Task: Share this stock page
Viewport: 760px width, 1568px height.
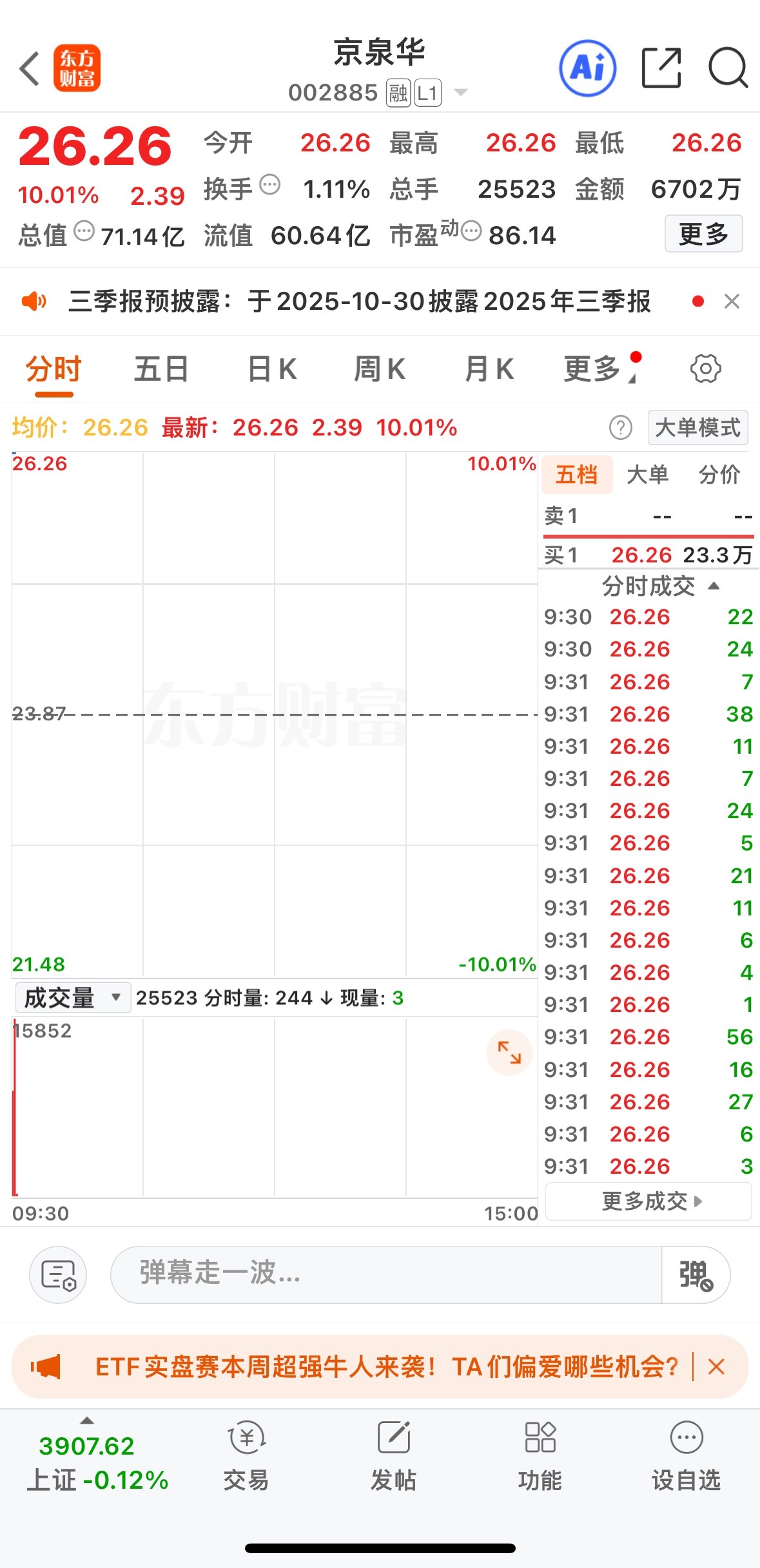Action: [661, 68]
